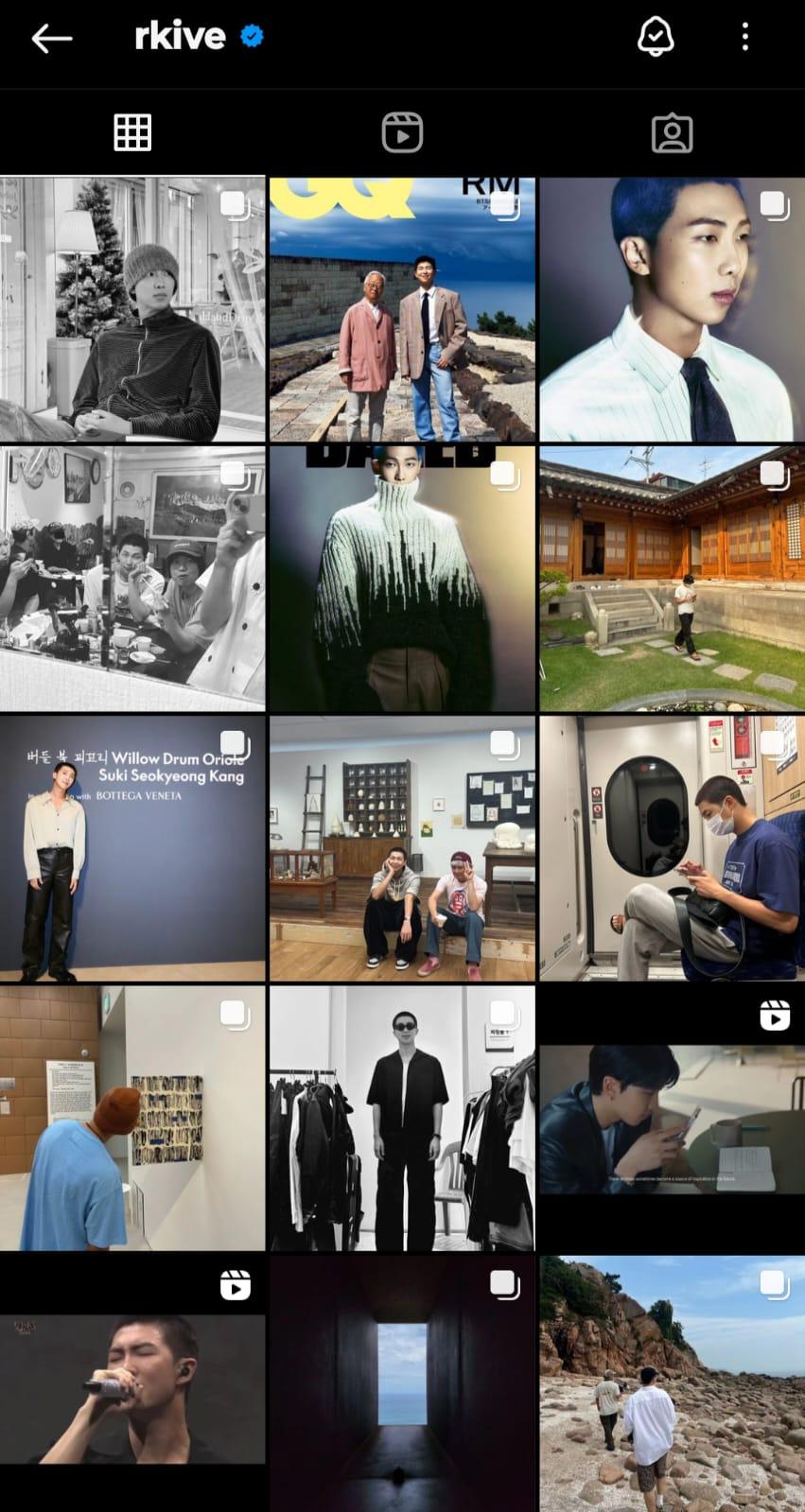Switch to the posts grid tab
The height and width of the screenshot is (1512, 805).
(132, 132)
